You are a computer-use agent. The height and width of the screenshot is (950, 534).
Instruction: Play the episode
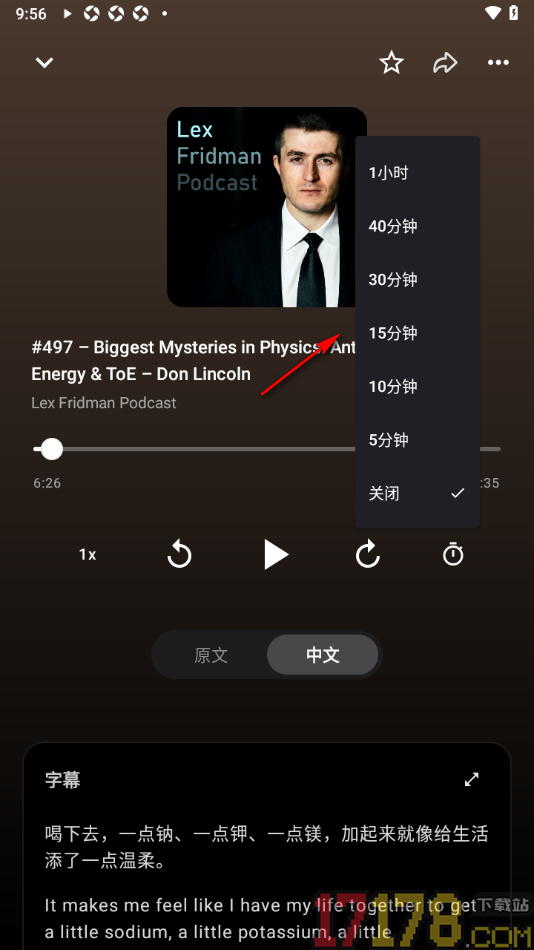click(276, 554)
